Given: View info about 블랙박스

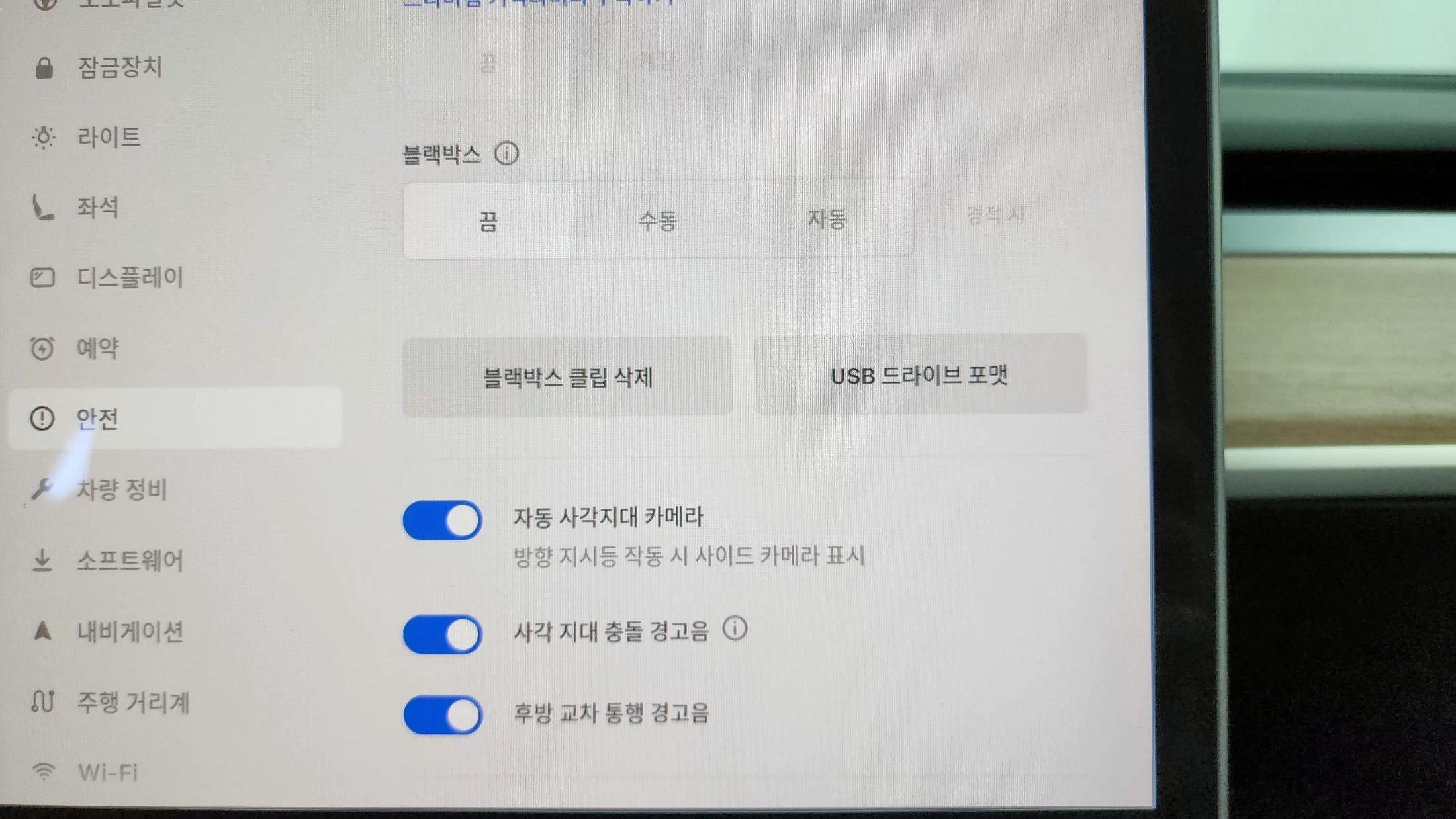Looking at the screenshot, I should (506, 154).
